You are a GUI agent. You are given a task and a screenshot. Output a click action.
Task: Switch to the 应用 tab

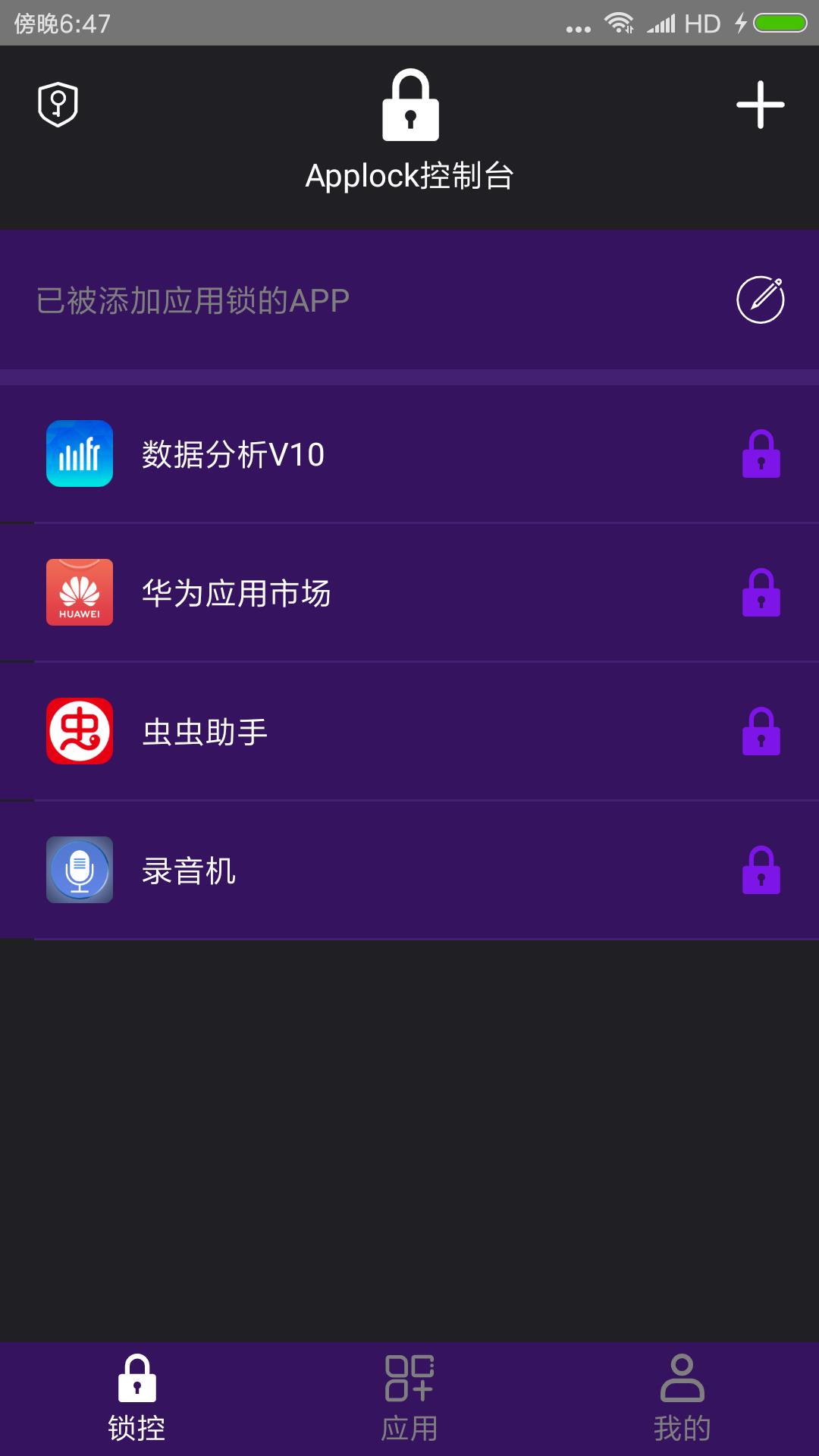click(x=409, y=1398)
